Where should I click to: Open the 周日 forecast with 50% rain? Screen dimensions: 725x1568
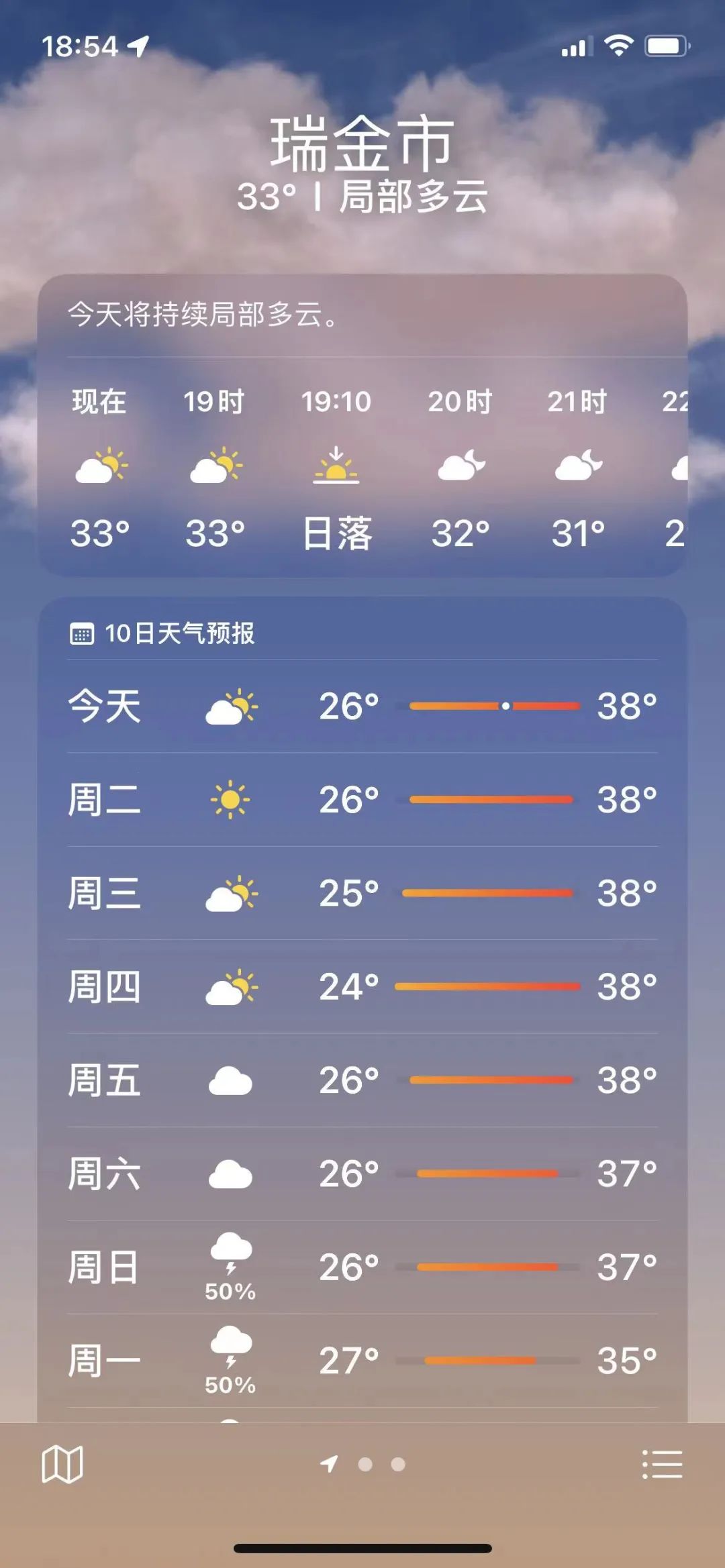pyautogui.click(x=362, y=1267)
